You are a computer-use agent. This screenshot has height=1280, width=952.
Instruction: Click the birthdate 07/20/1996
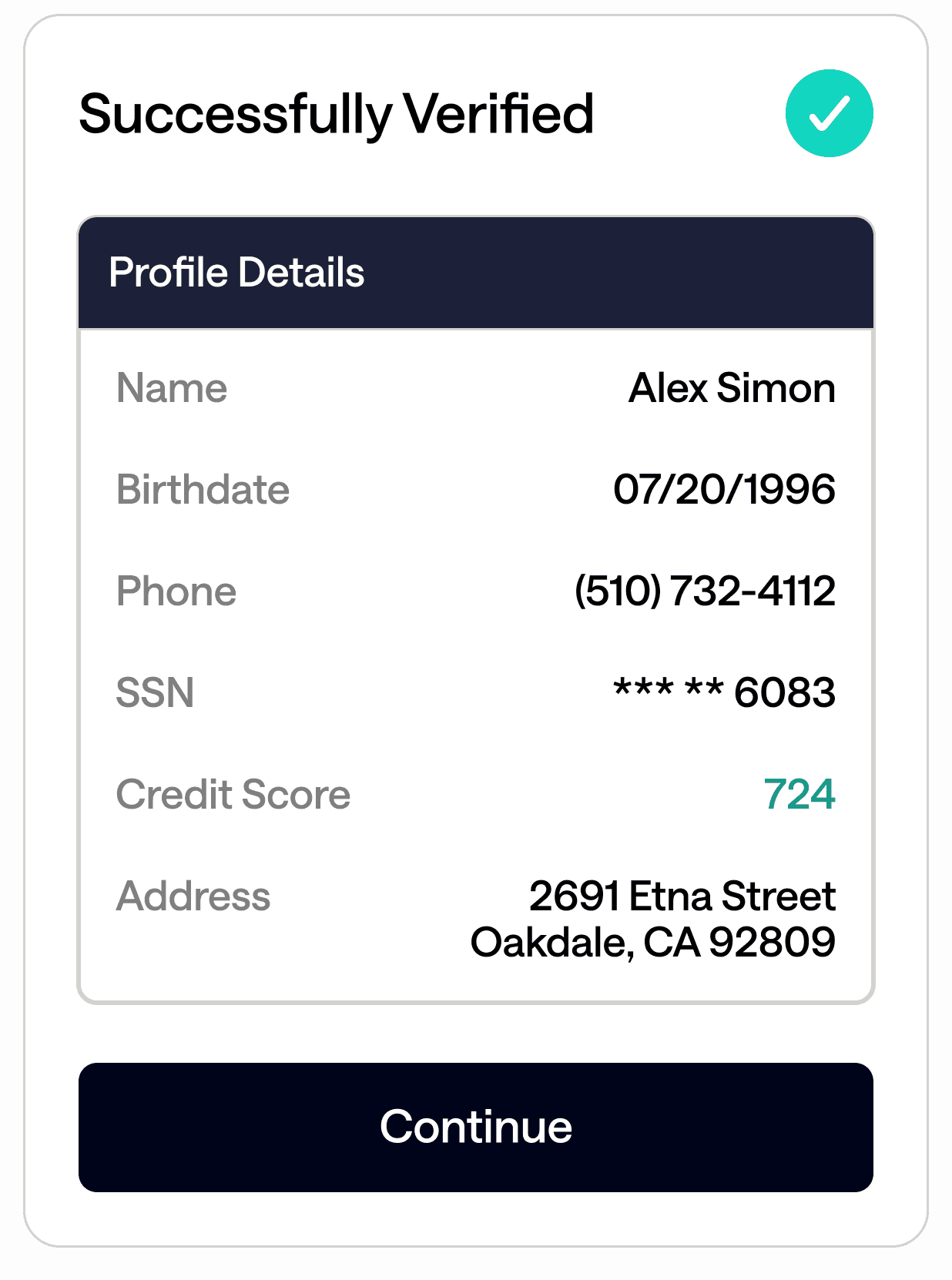[x=725, y=489]
